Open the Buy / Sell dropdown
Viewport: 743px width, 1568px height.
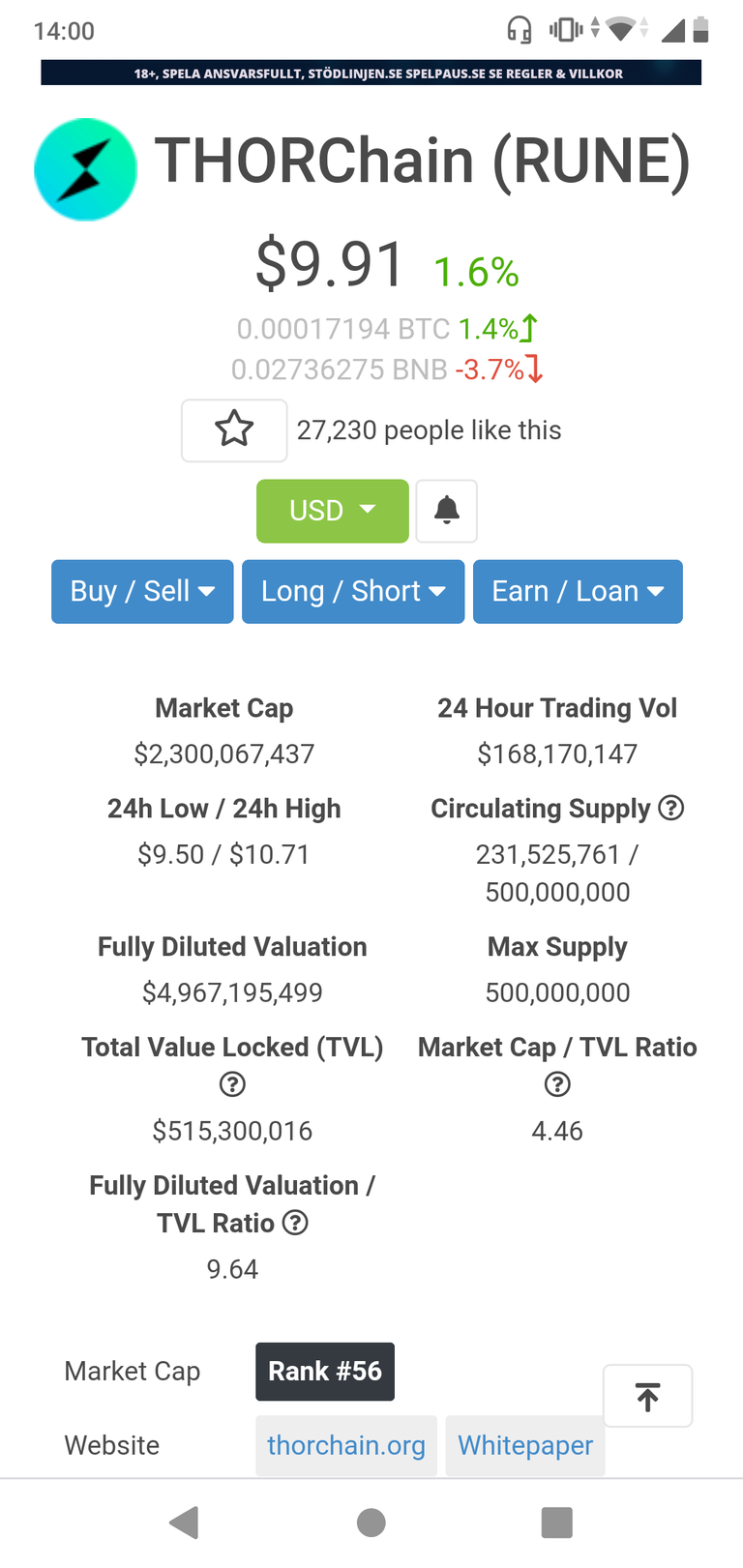pos(142,591)
